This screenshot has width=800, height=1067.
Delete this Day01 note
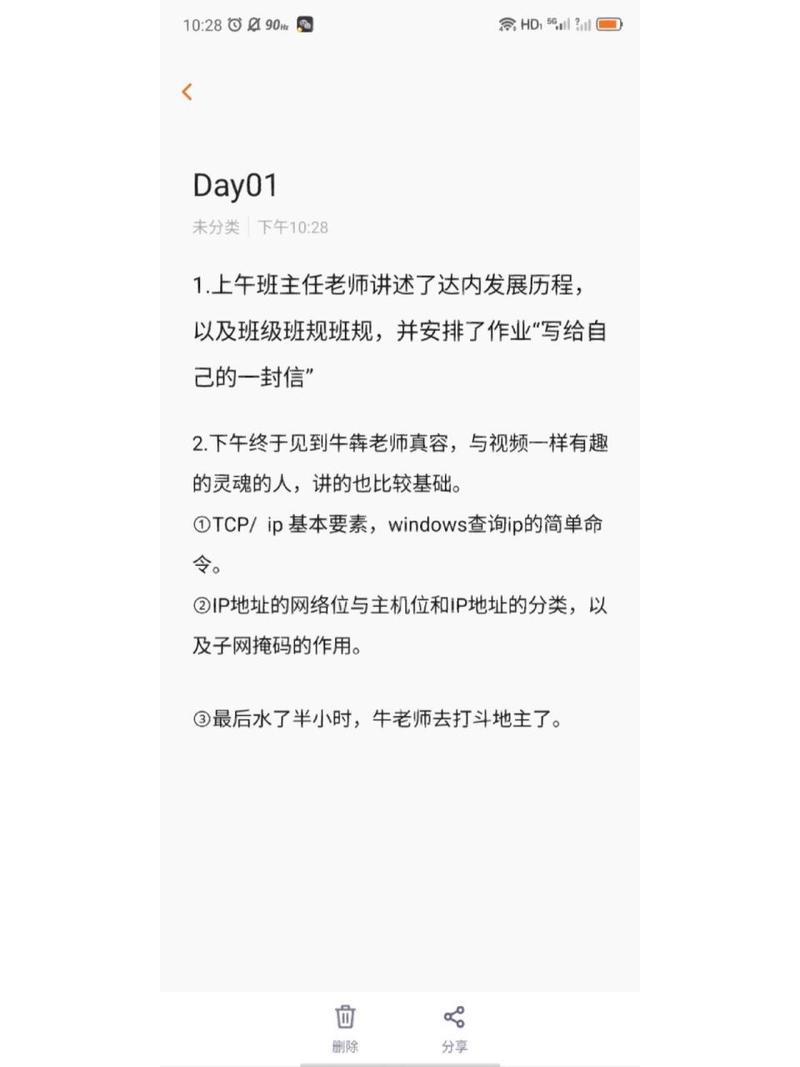(345, 1027)
